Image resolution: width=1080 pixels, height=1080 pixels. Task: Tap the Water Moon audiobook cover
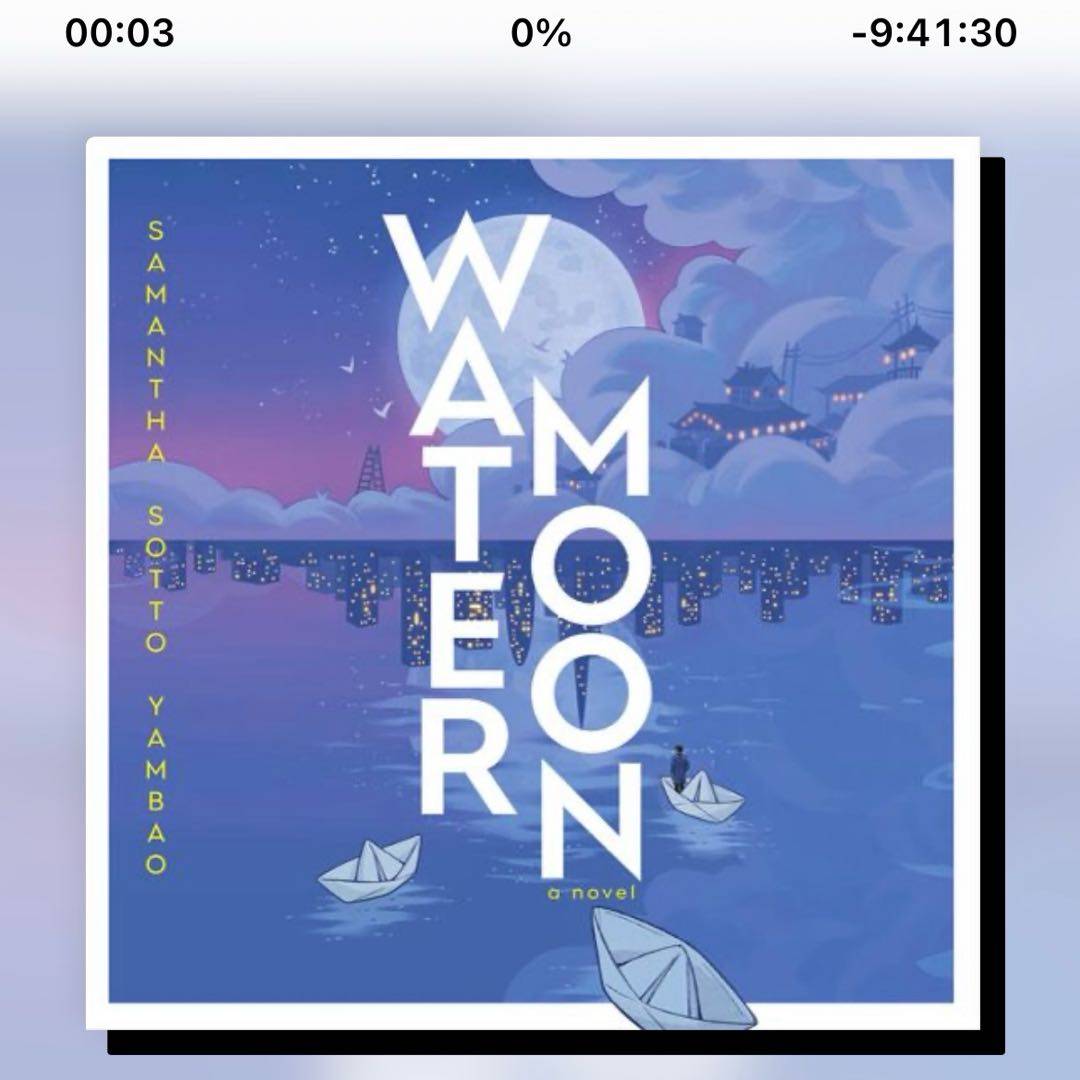coord(532,582)
